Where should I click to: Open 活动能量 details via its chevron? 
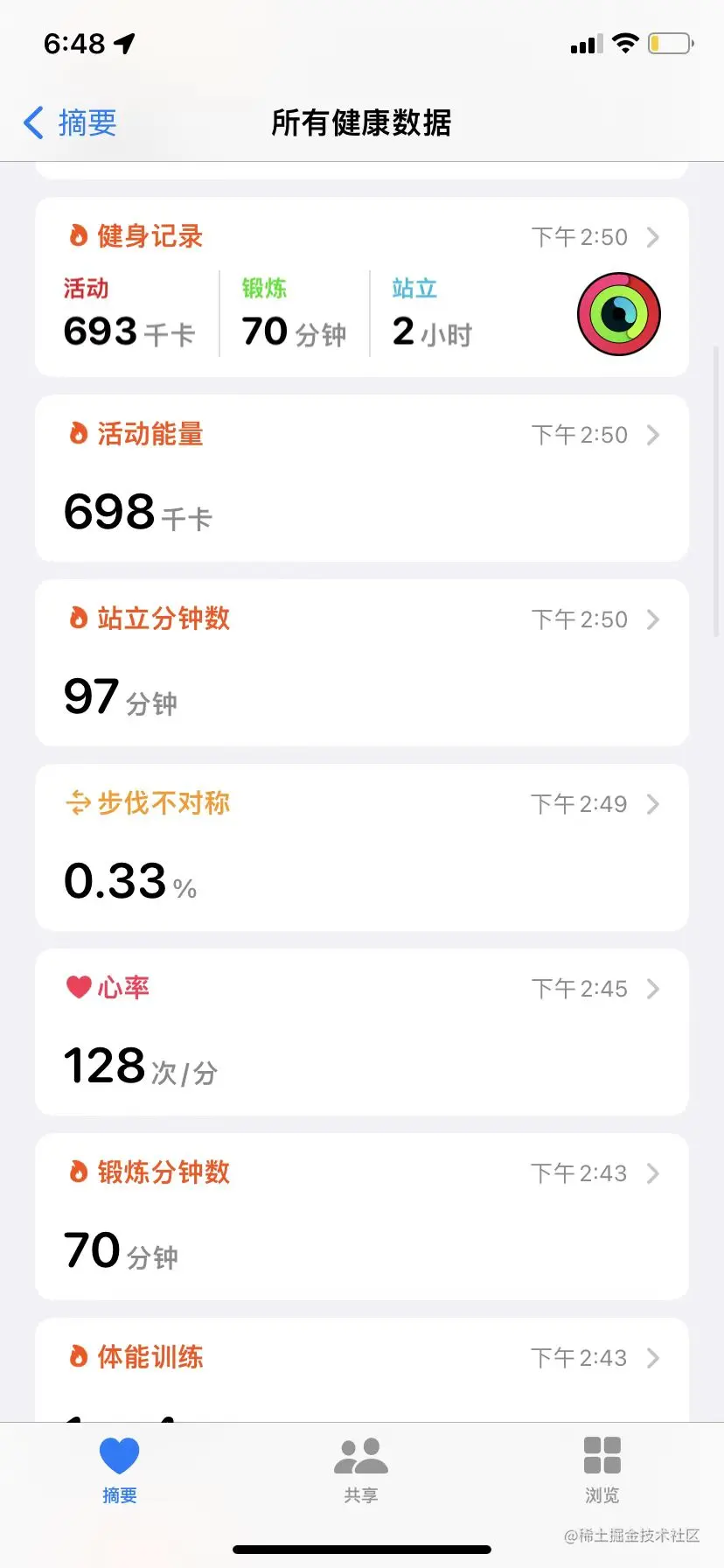tap(653, 435)
